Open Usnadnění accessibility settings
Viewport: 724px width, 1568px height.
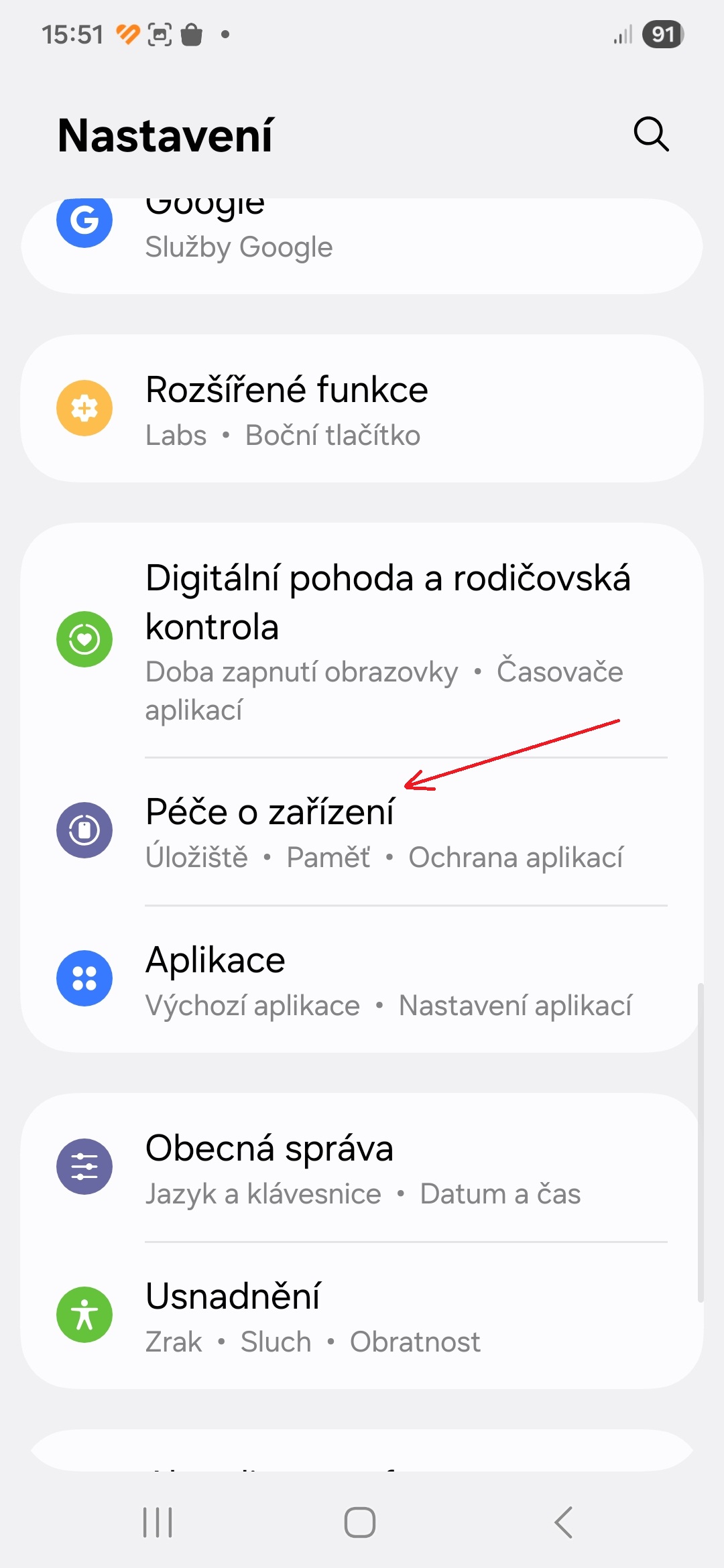point(362,1315)
